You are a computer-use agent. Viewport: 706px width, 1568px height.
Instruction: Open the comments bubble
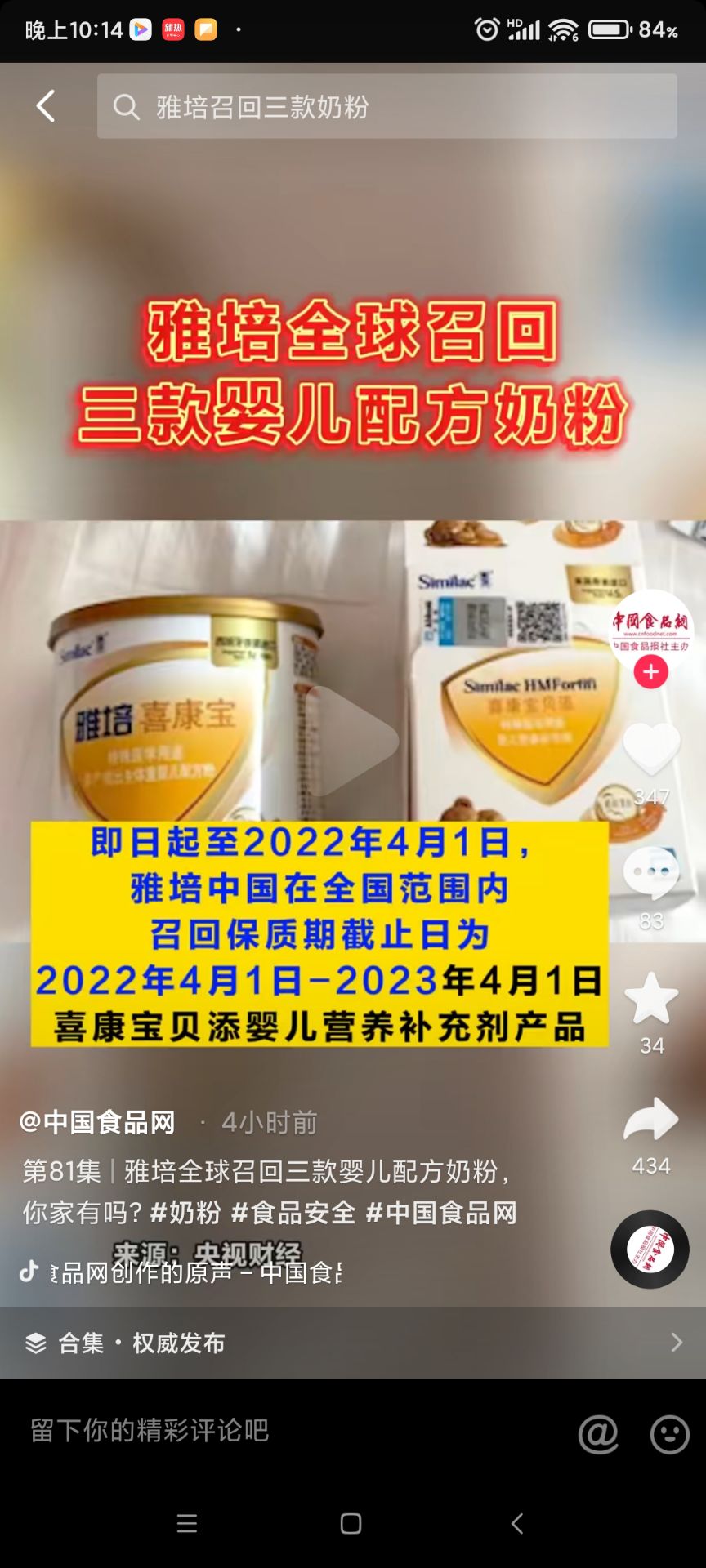pyautogui.click(x=651, y=872)
